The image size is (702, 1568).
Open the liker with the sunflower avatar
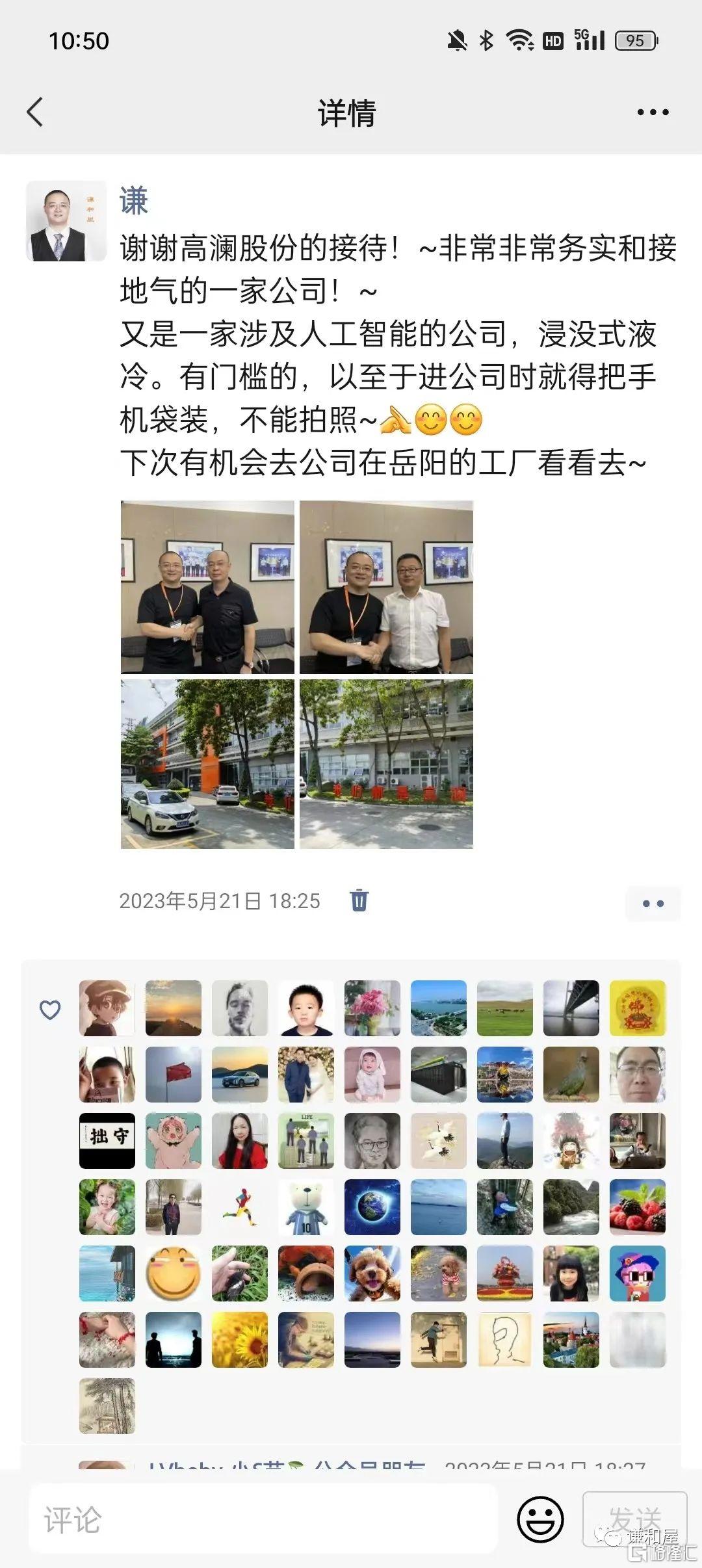(x=240, y=1340)
